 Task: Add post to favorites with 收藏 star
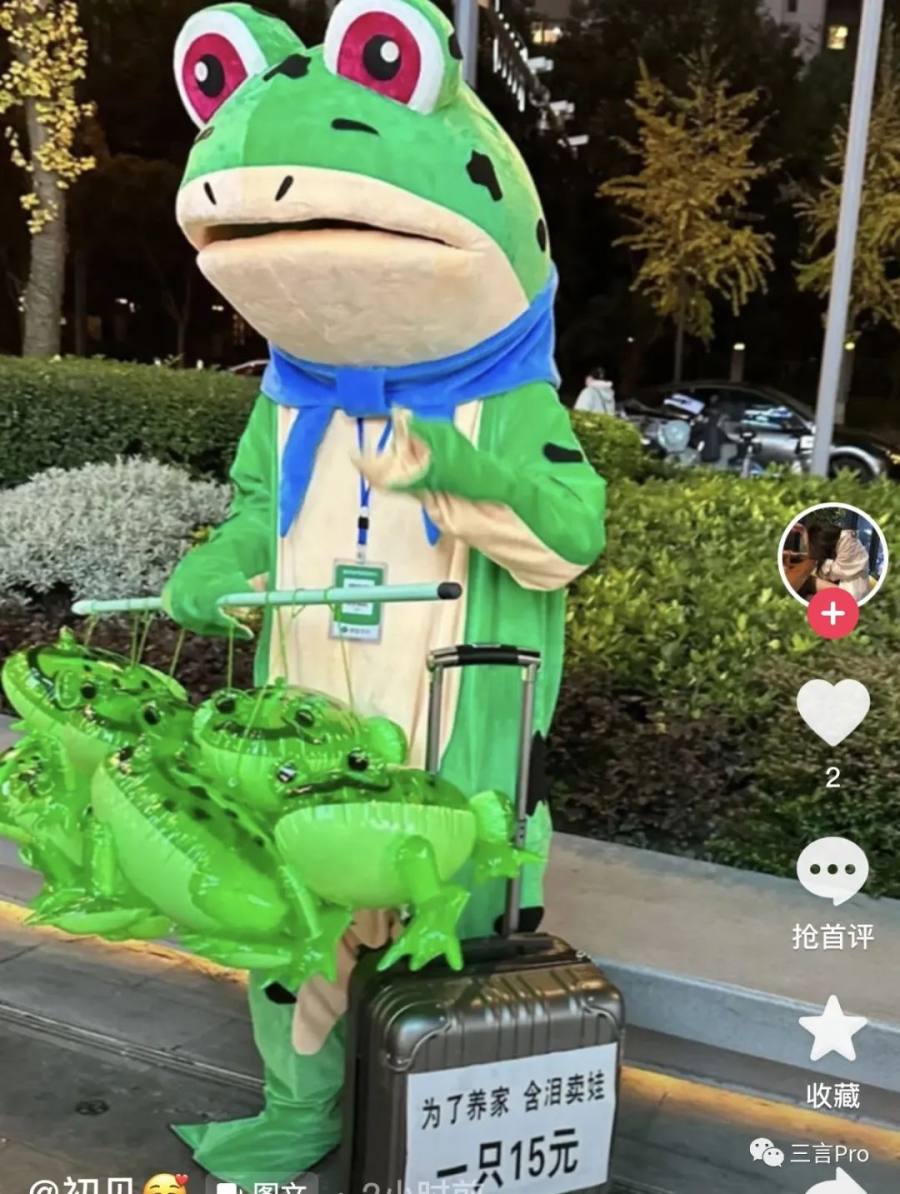click(832, 1030)
